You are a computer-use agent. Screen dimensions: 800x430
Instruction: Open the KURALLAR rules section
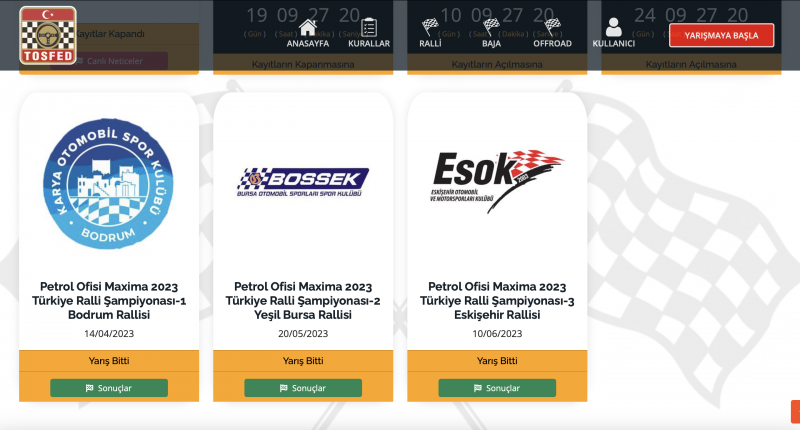369,33
